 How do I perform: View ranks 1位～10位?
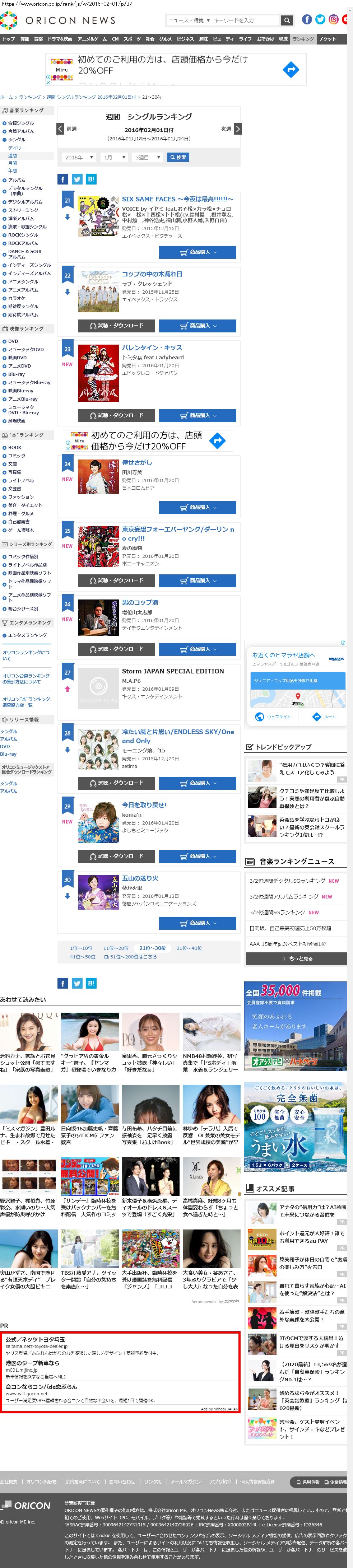pyautogui.click(x=81, y=948)
